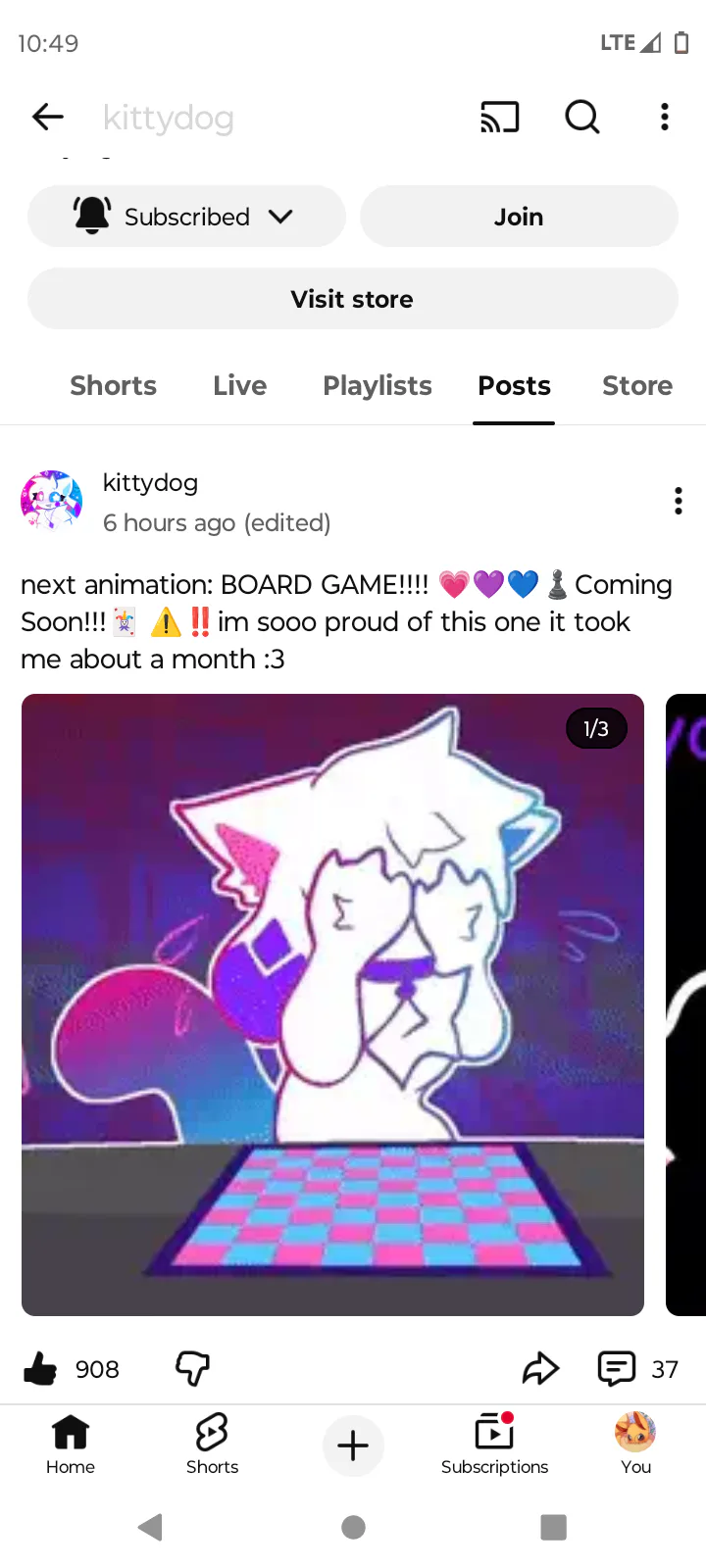Switch to the Live tab
This screenshot has height=1568, width=706.
click(x=240, y=386)
